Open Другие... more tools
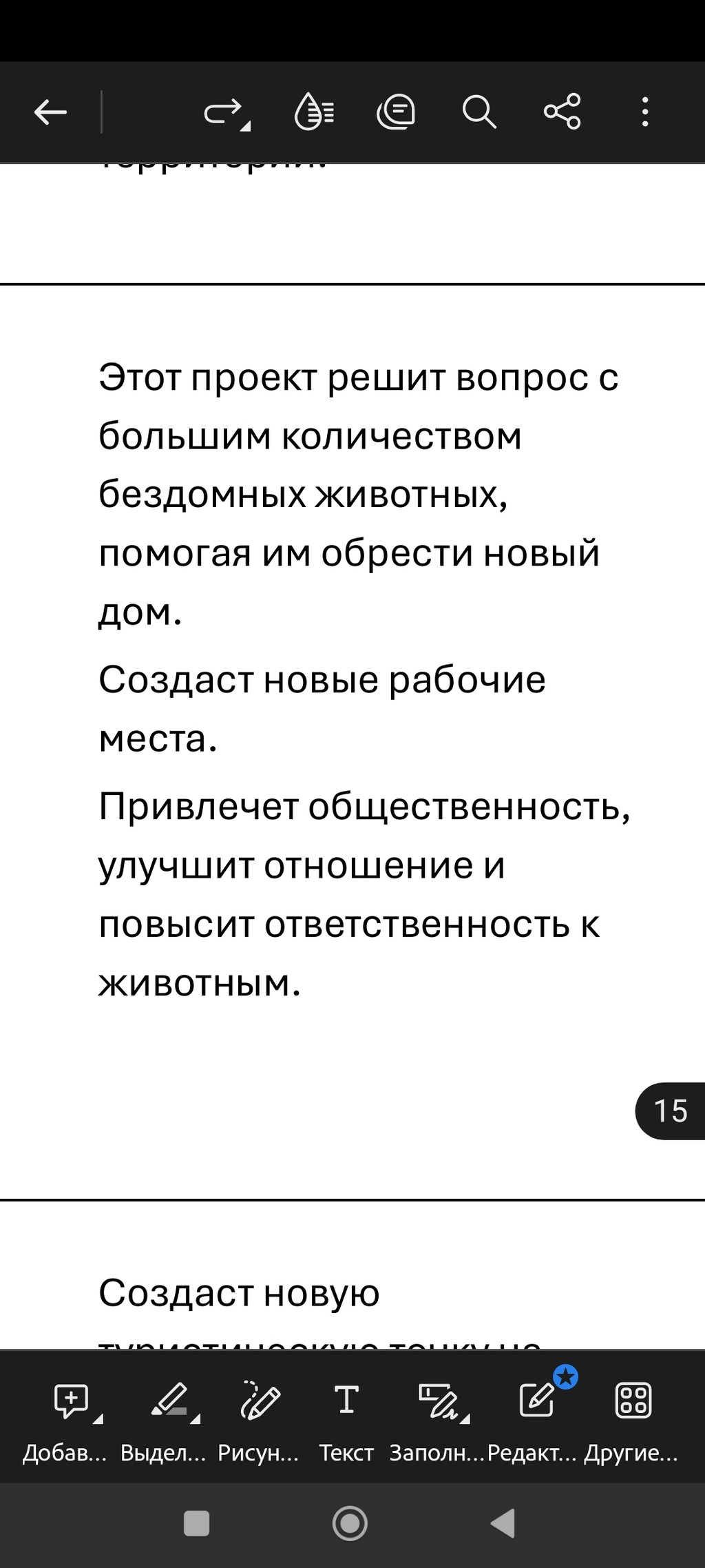 click(631, 1422)
